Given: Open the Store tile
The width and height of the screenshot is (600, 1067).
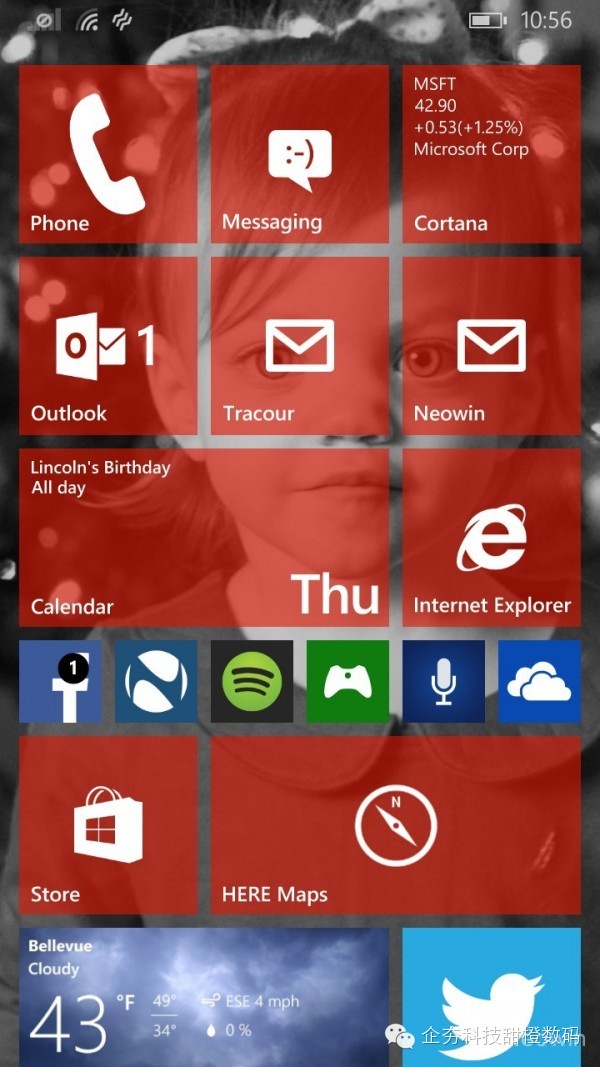Looking at the screenshot, I should [108, 825].
